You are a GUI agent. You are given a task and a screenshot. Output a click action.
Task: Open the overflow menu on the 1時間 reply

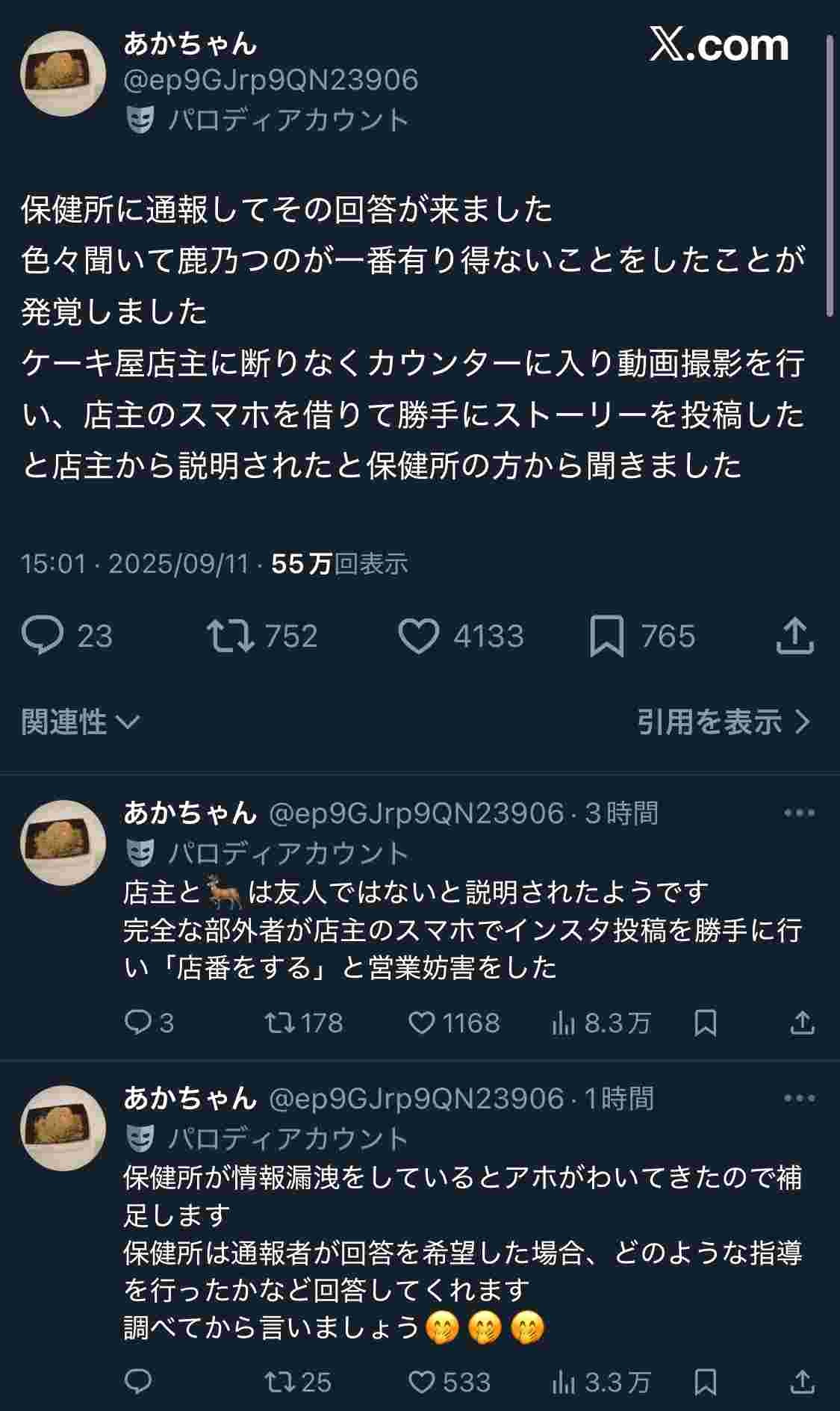pyautogui.click(x=799, y=1098)
